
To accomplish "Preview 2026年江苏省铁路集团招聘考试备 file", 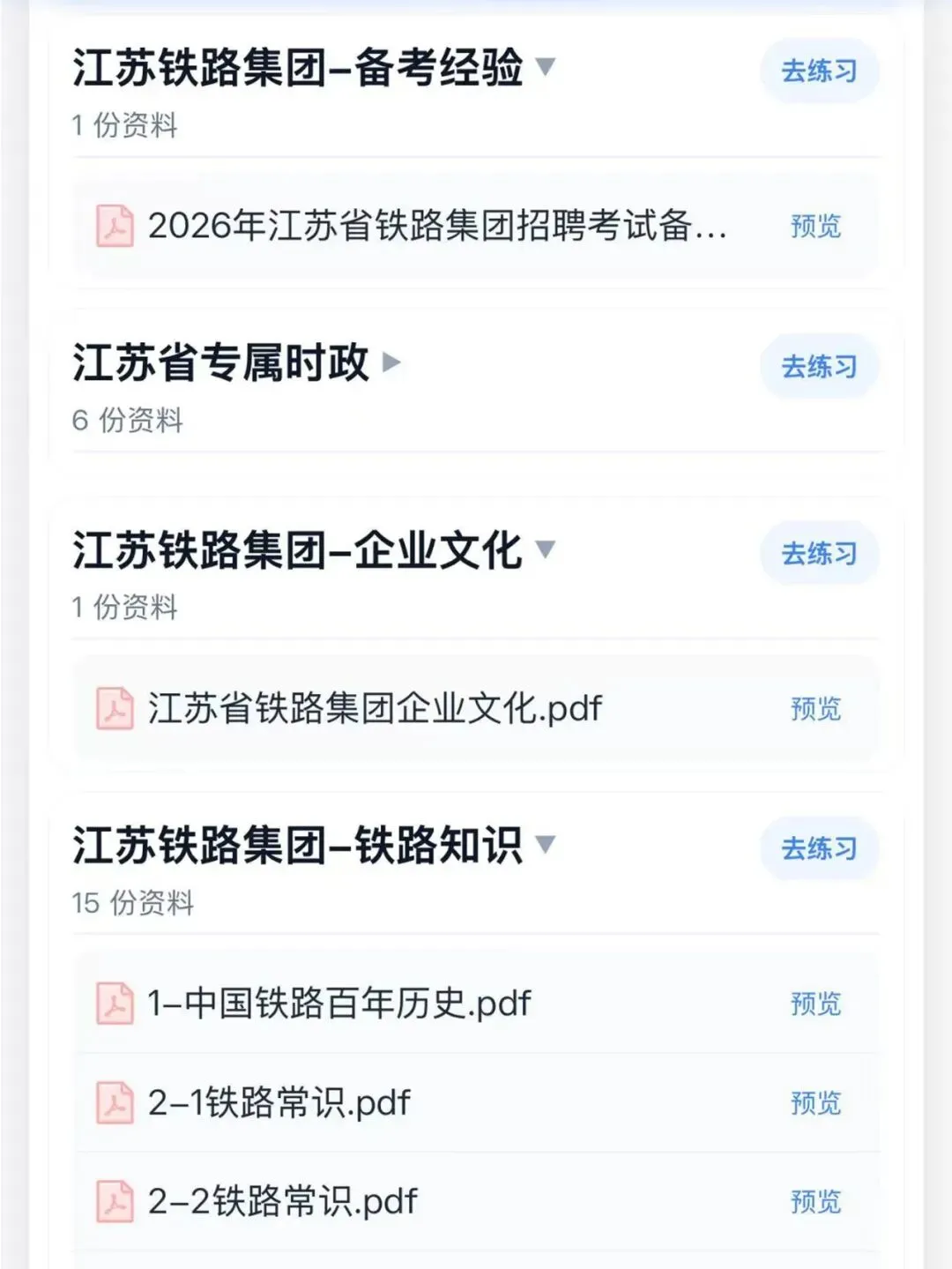I will point(816,227).
